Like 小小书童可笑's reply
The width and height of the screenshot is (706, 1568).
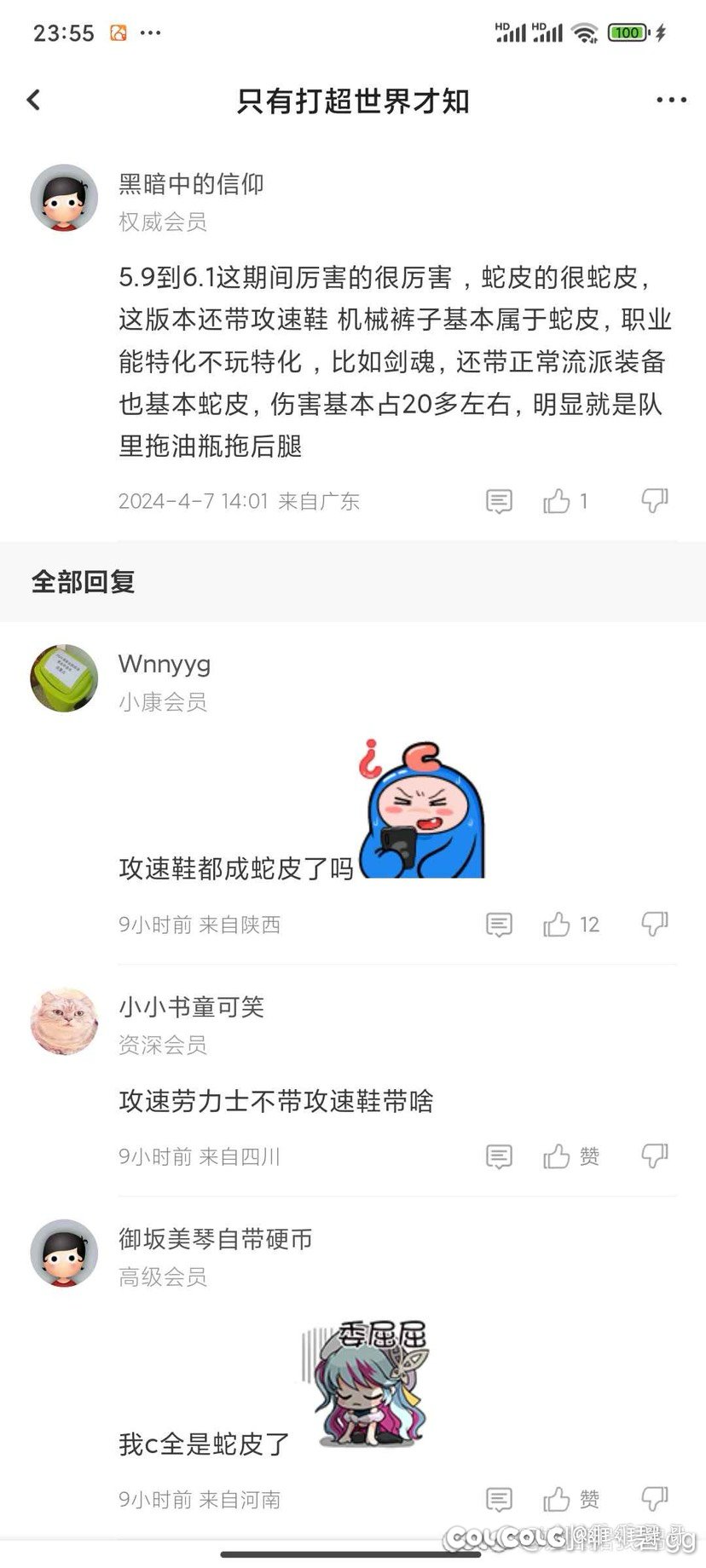click(557, 1156)
